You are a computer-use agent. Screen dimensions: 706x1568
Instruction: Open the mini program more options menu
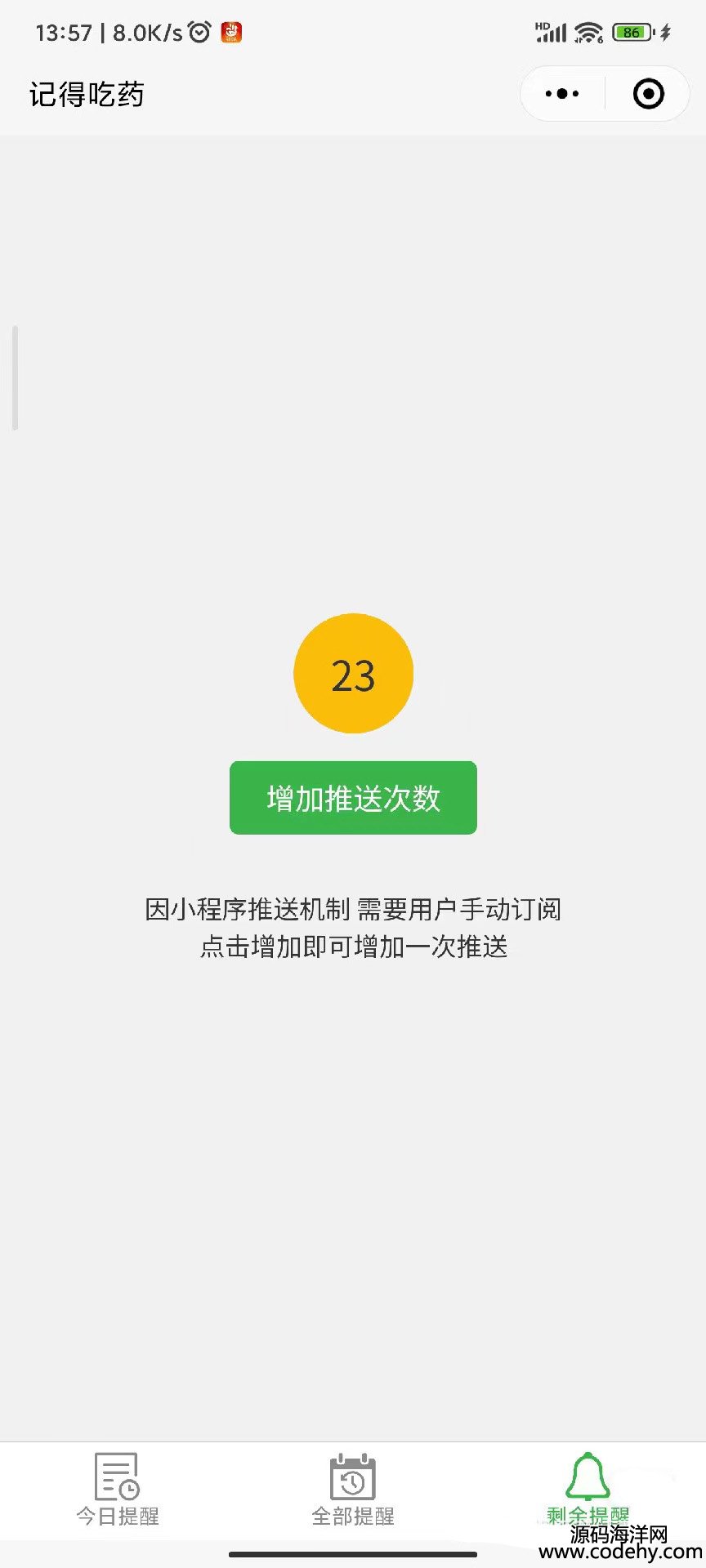pyautogui.click(x=562, y=94)
